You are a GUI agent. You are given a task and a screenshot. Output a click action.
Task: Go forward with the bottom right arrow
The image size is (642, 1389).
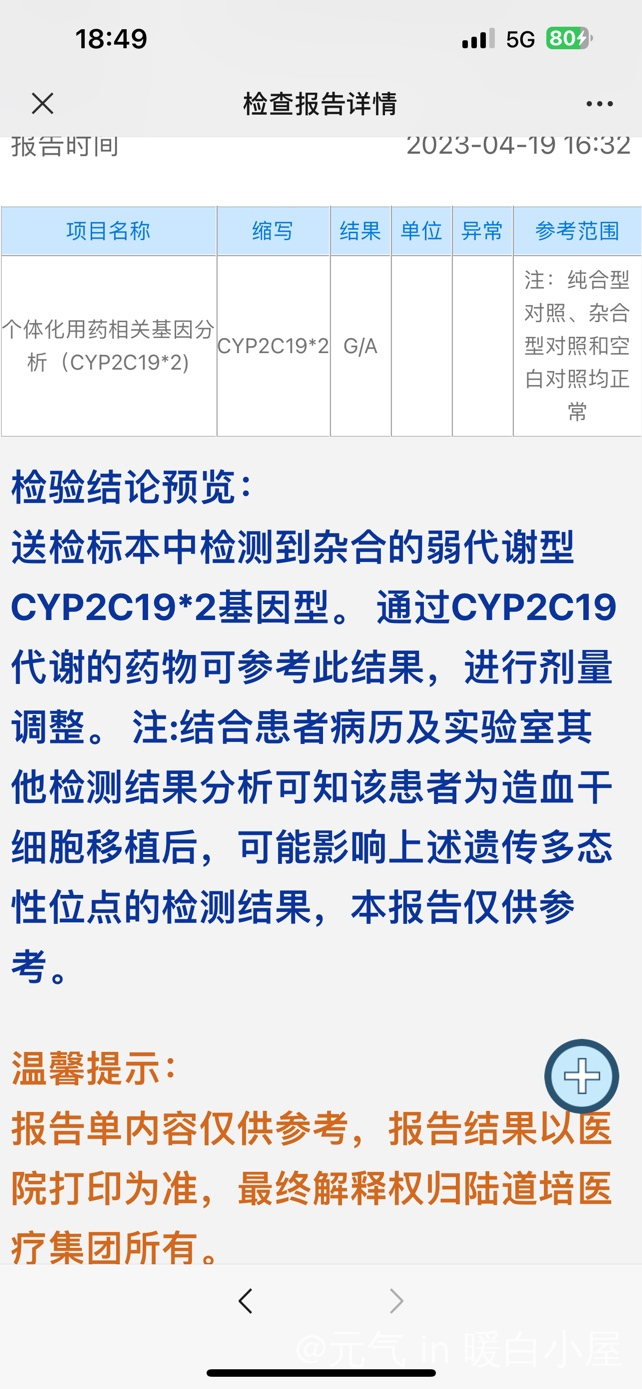point(396,1301)
